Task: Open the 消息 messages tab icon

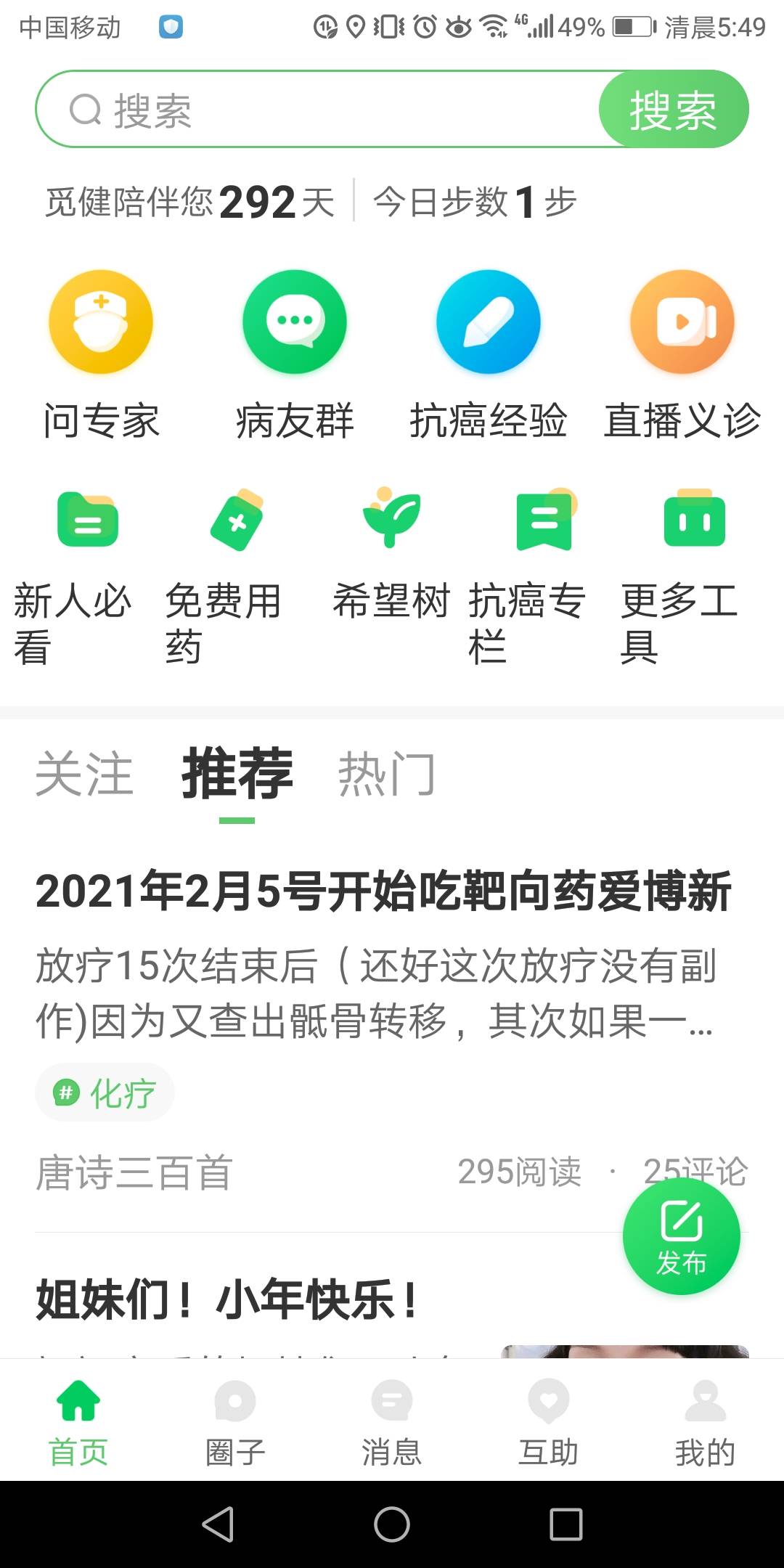Action: click(x=392, y=1401)
